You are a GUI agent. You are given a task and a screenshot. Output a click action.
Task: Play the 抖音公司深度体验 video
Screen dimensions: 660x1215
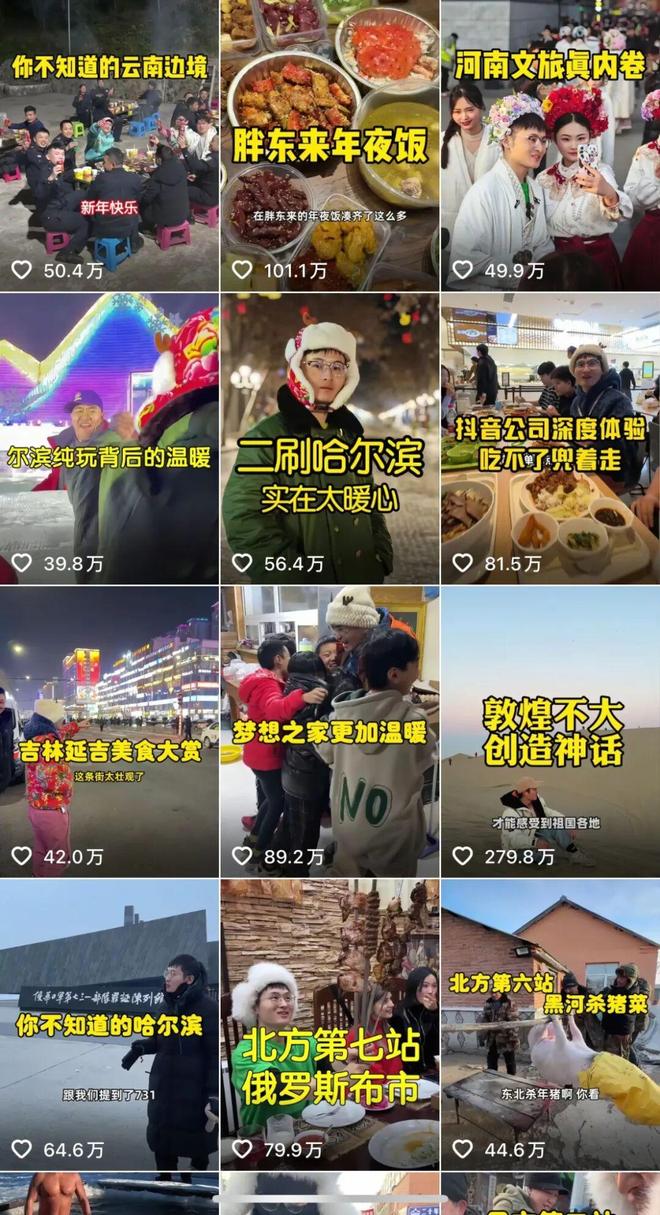coord(550,440)
